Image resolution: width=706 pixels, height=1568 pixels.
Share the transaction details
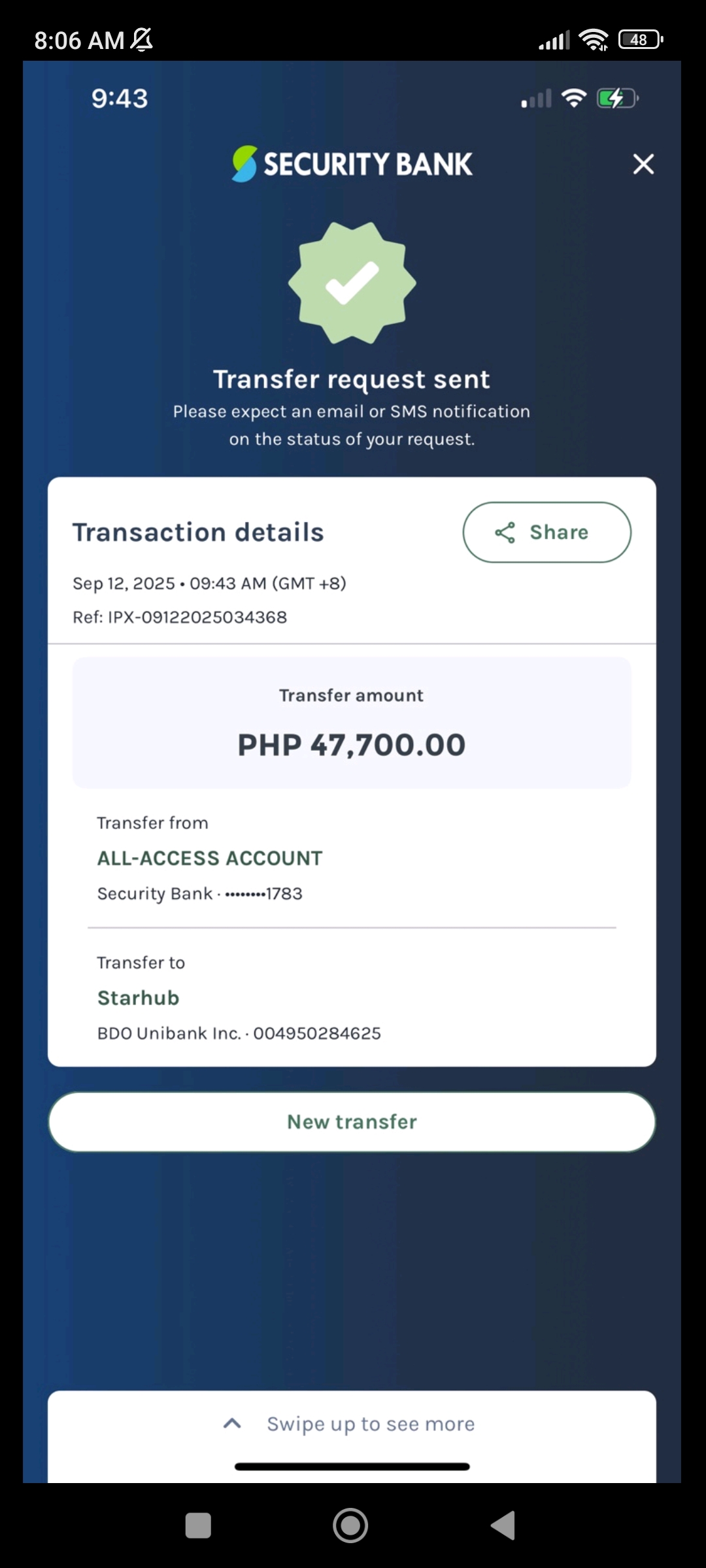pyautogui.click(x=546, y=532)
